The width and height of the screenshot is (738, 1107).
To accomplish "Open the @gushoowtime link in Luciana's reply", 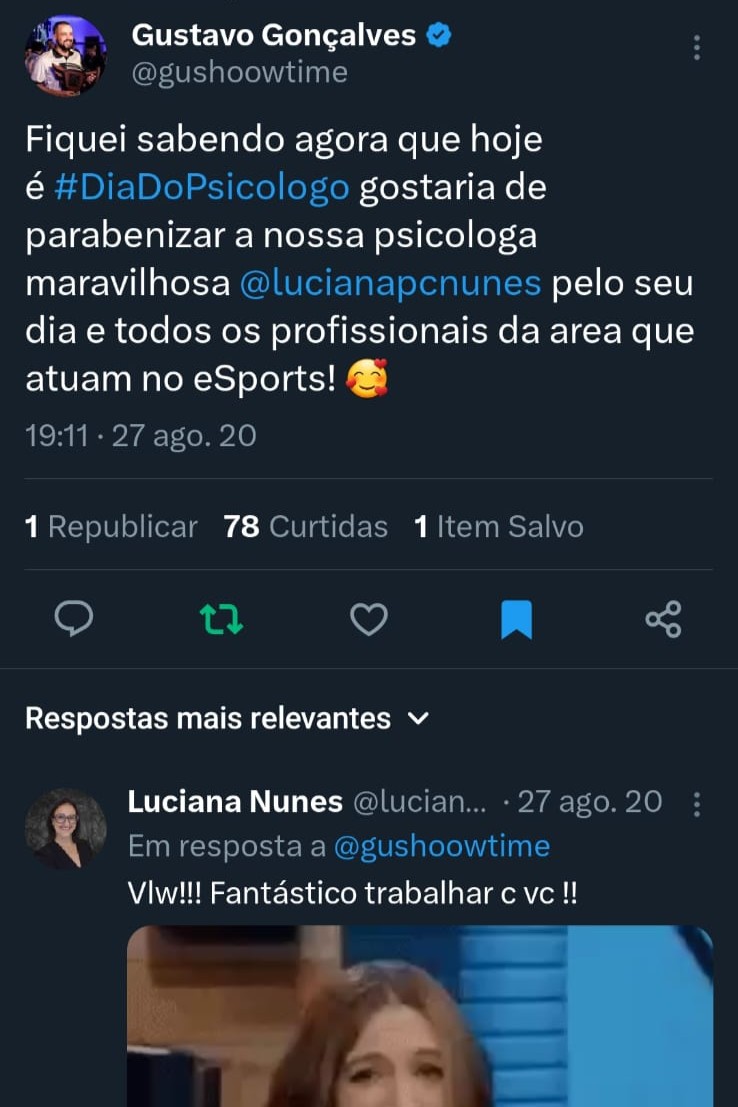I will click(441, 847).
